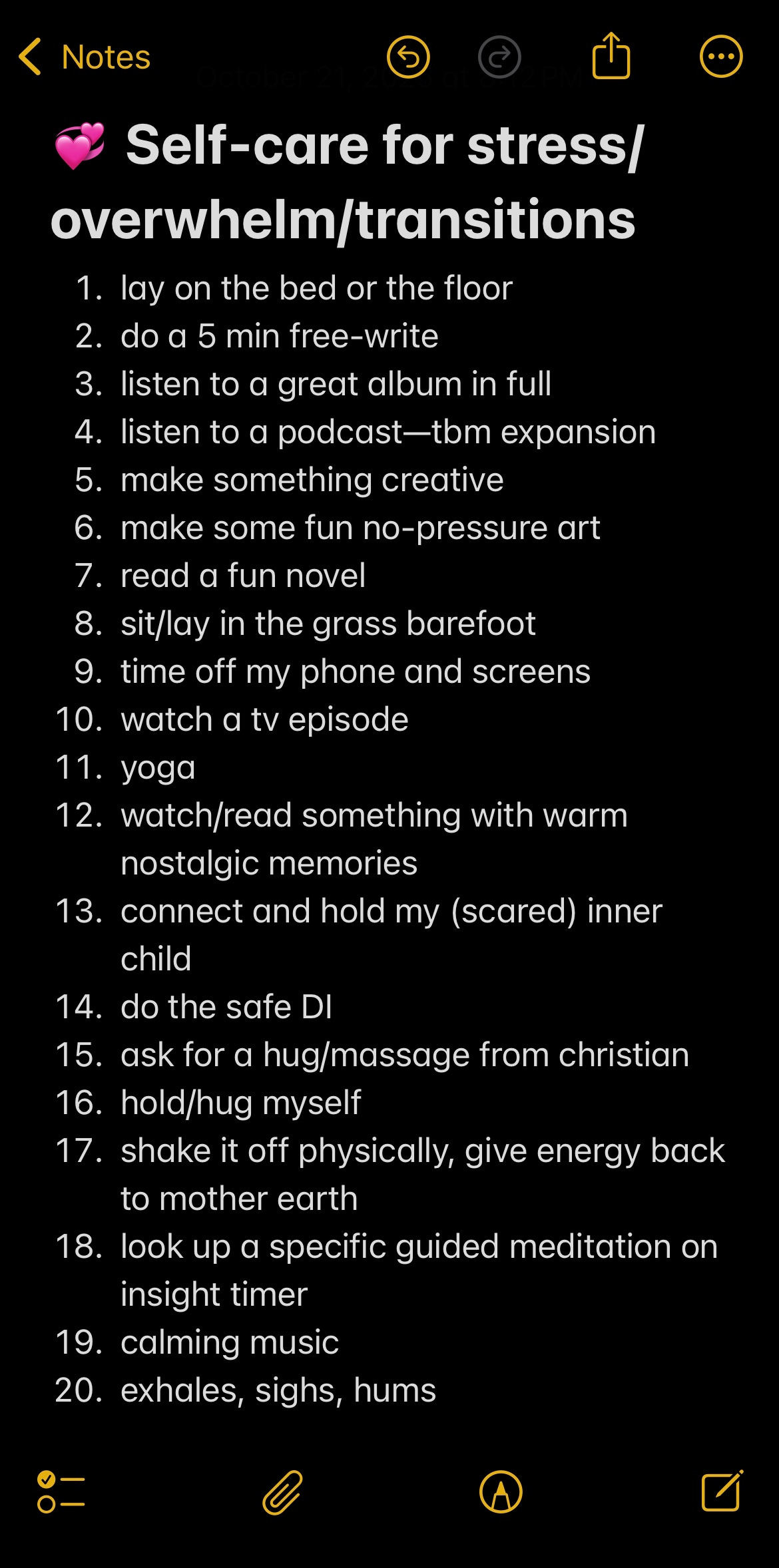Open the markup pen tool
779x1568 pixels.
click(x=501, y=1492)
